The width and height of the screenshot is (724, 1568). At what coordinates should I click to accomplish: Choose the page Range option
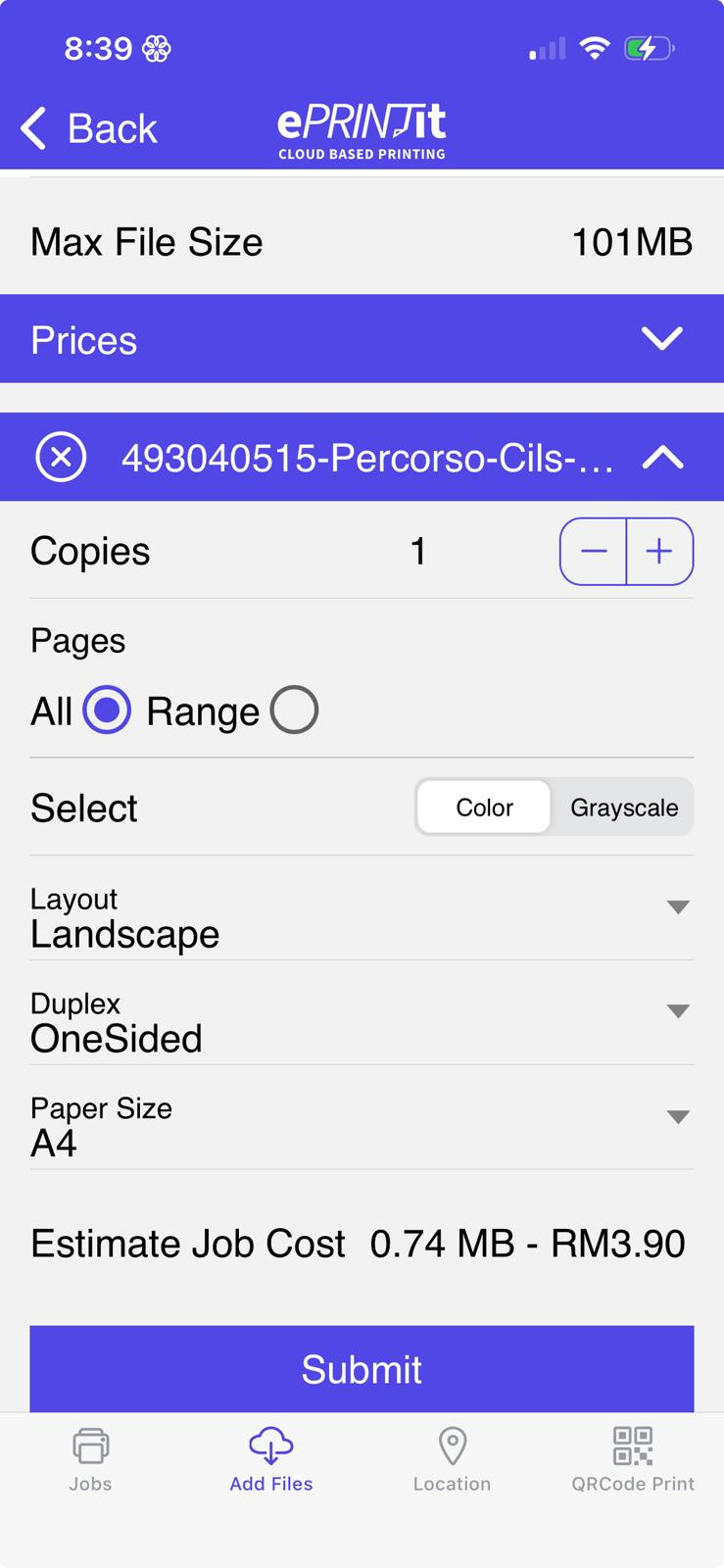[294, 710]
